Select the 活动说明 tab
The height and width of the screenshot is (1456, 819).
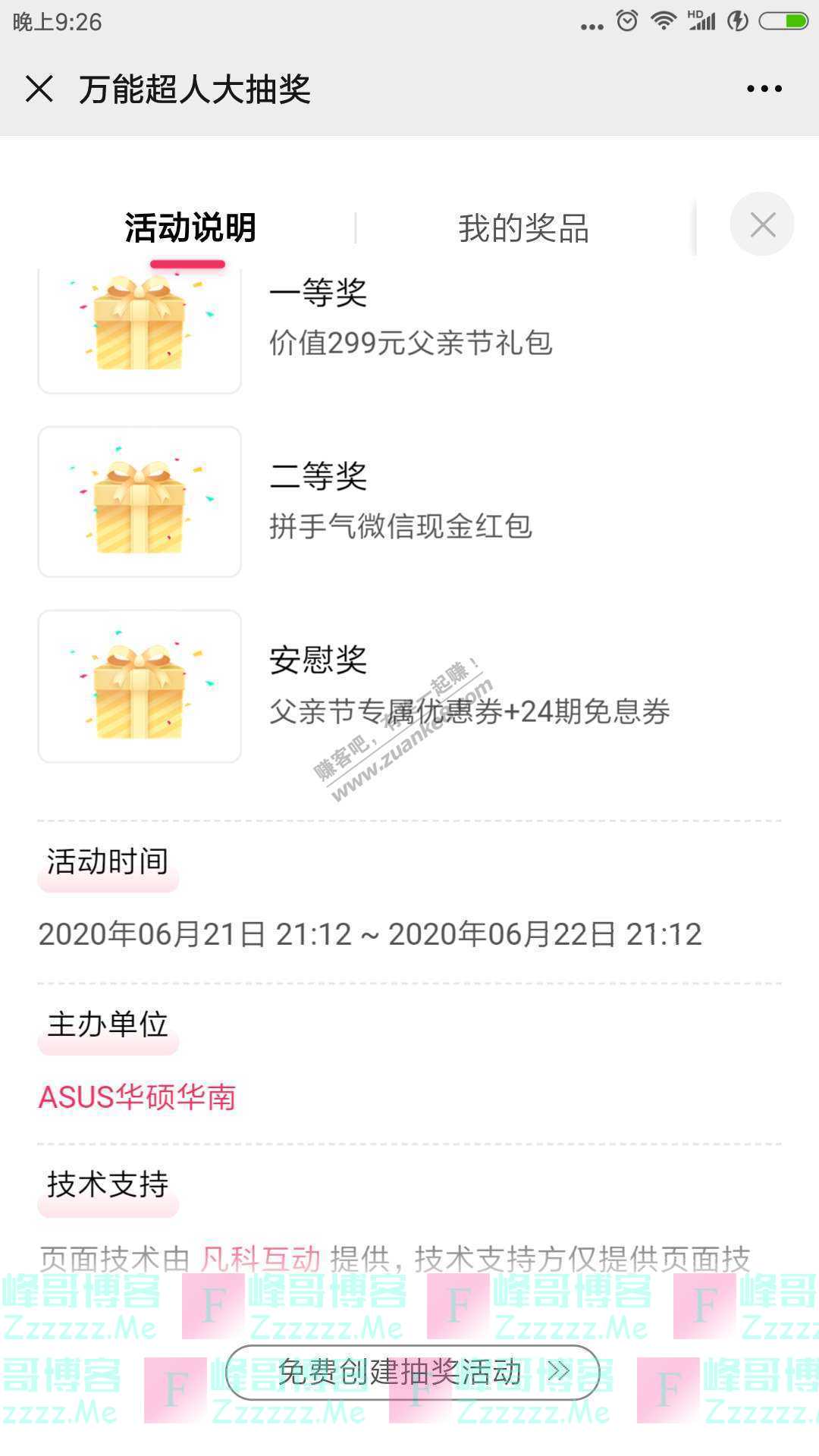pyautogui.click(x=190, y=226)
